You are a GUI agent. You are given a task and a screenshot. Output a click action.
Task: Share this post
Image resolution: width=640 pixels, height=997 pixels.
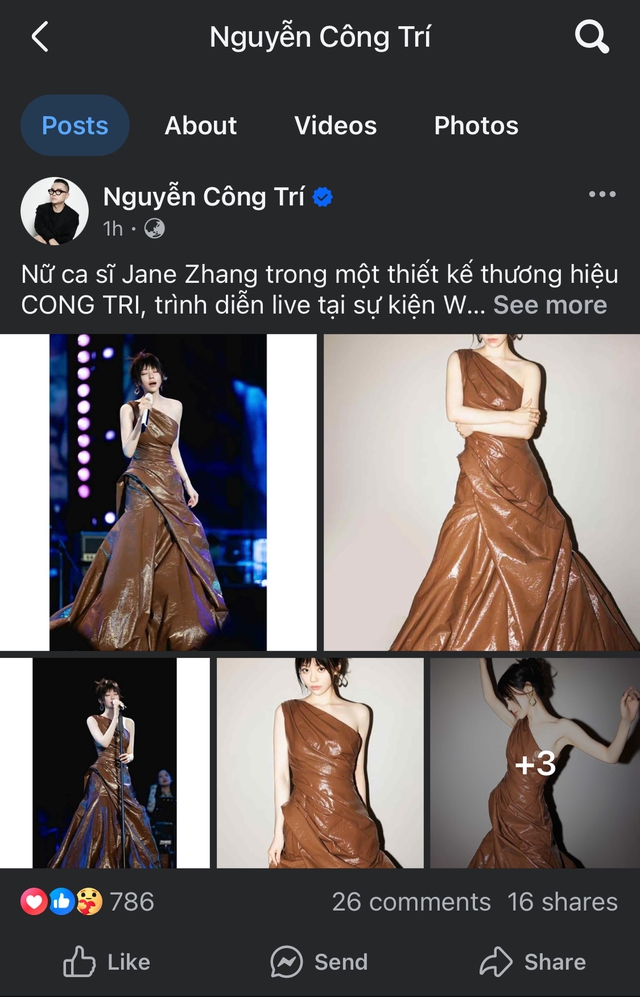click(533, 962)
